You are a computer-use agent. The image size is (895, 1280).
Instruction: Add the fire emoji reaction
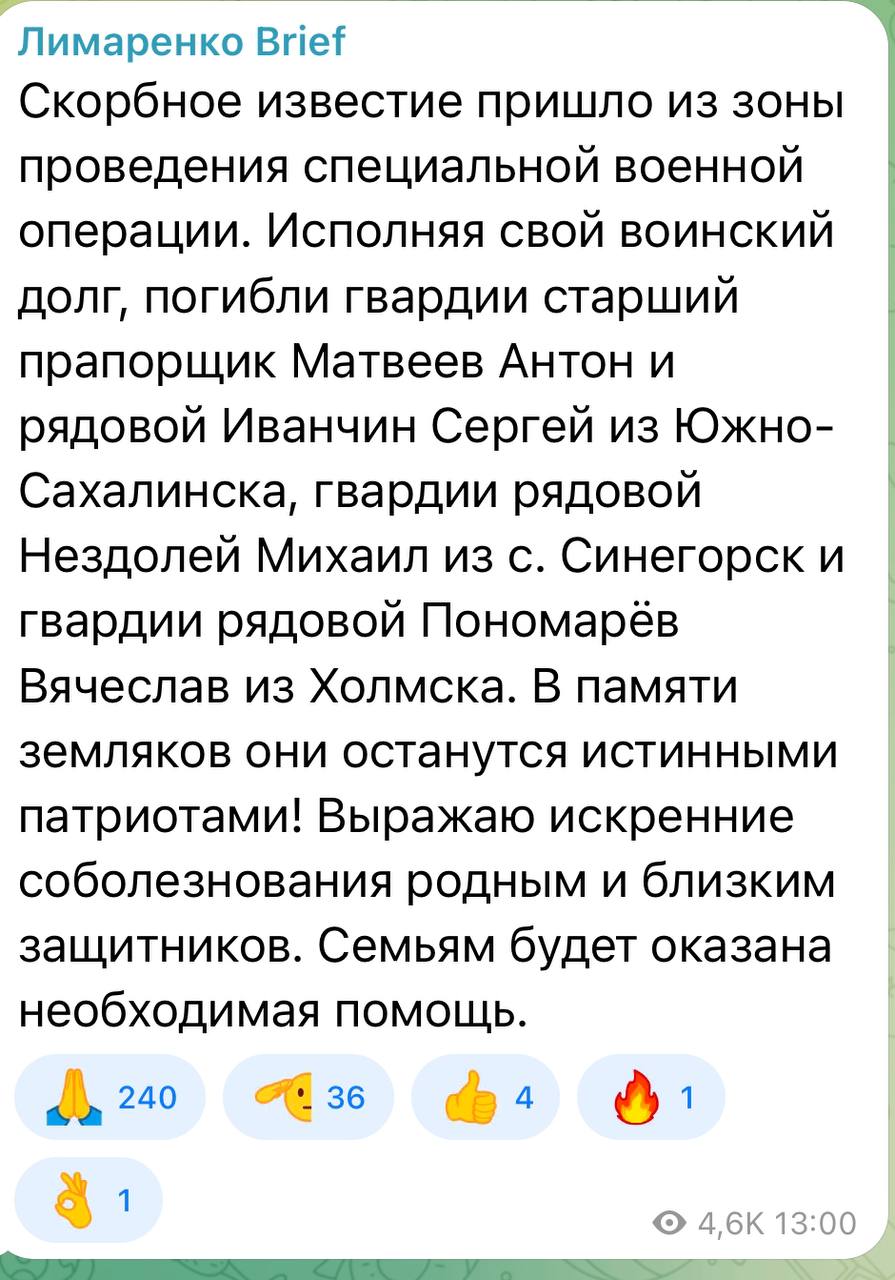click(650, 1097)
